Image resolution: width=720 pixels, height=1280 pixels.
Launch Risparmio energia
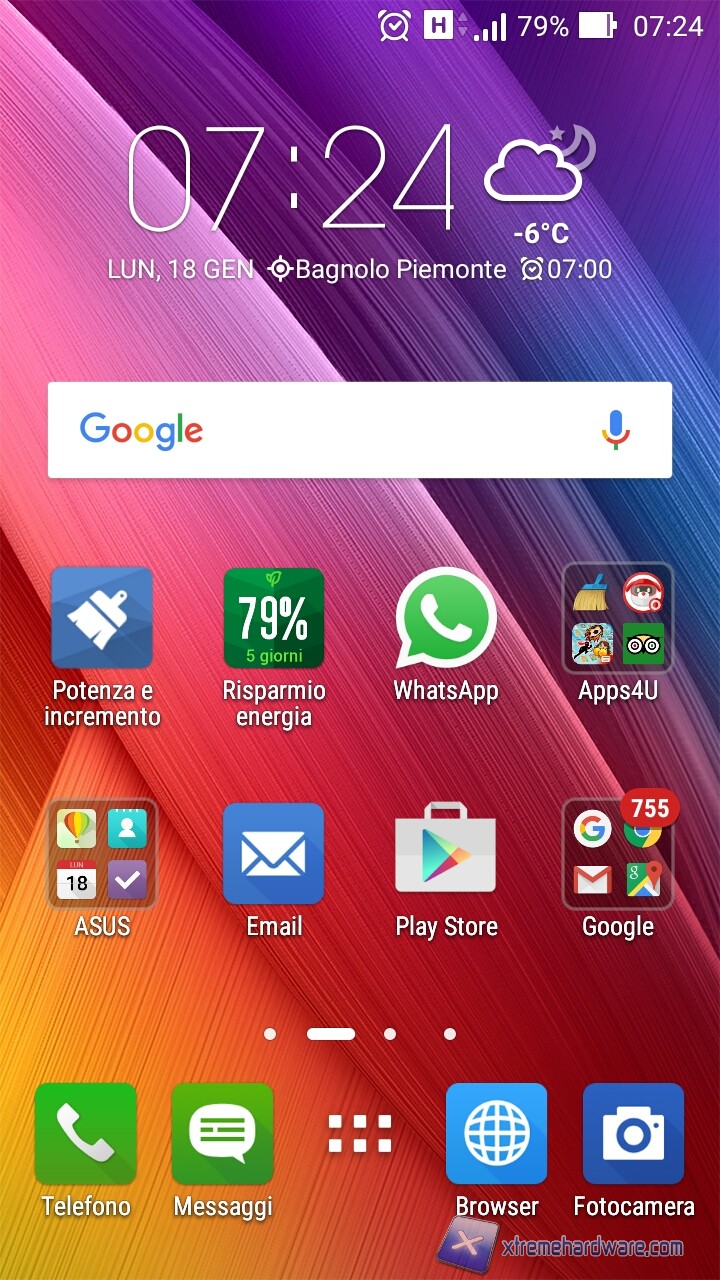pyautogui.click(x=274, y=618)
